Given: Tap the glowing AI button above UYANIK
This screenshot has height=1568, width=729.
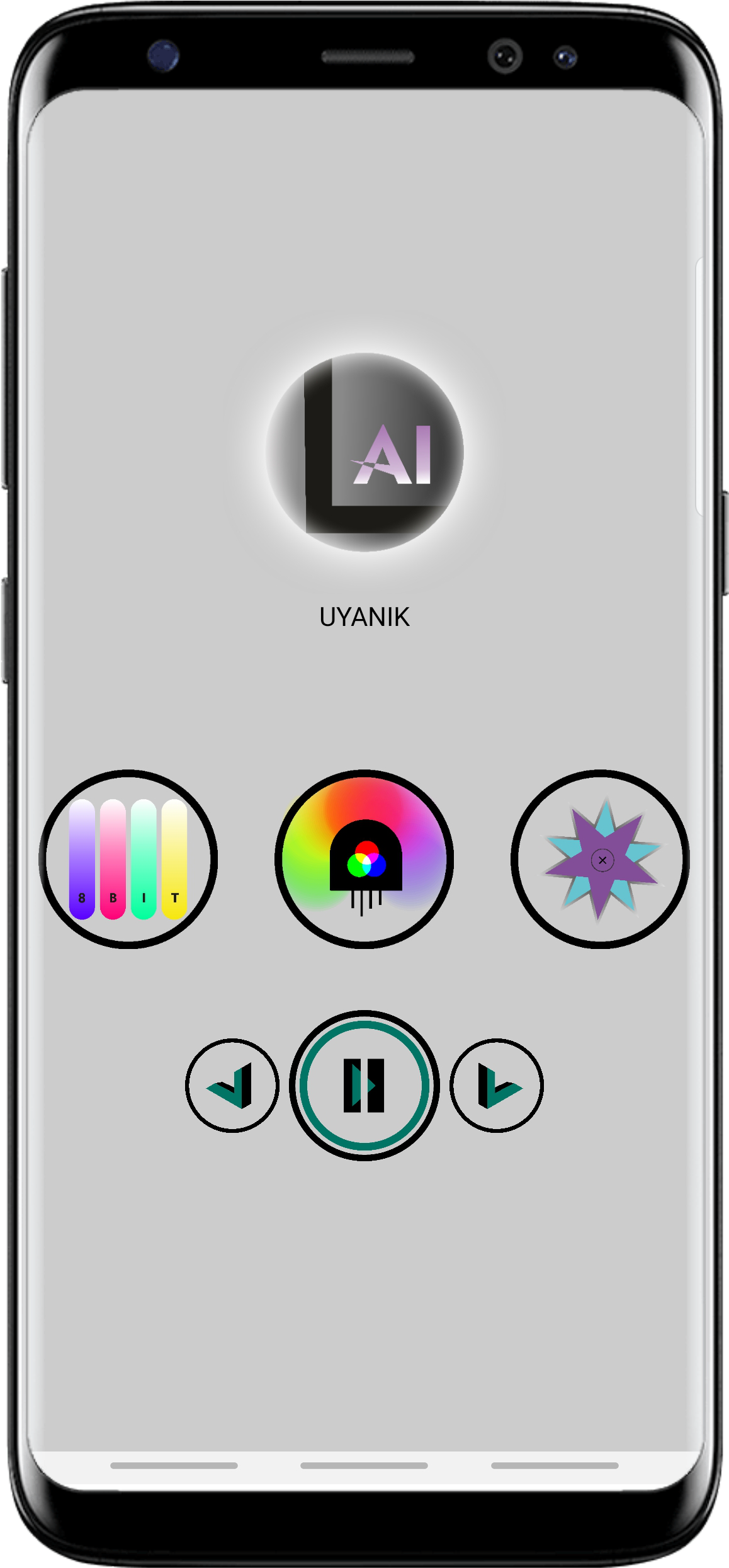Looking at the screenshot, I should pyautogui.click(x=364, y=452).
